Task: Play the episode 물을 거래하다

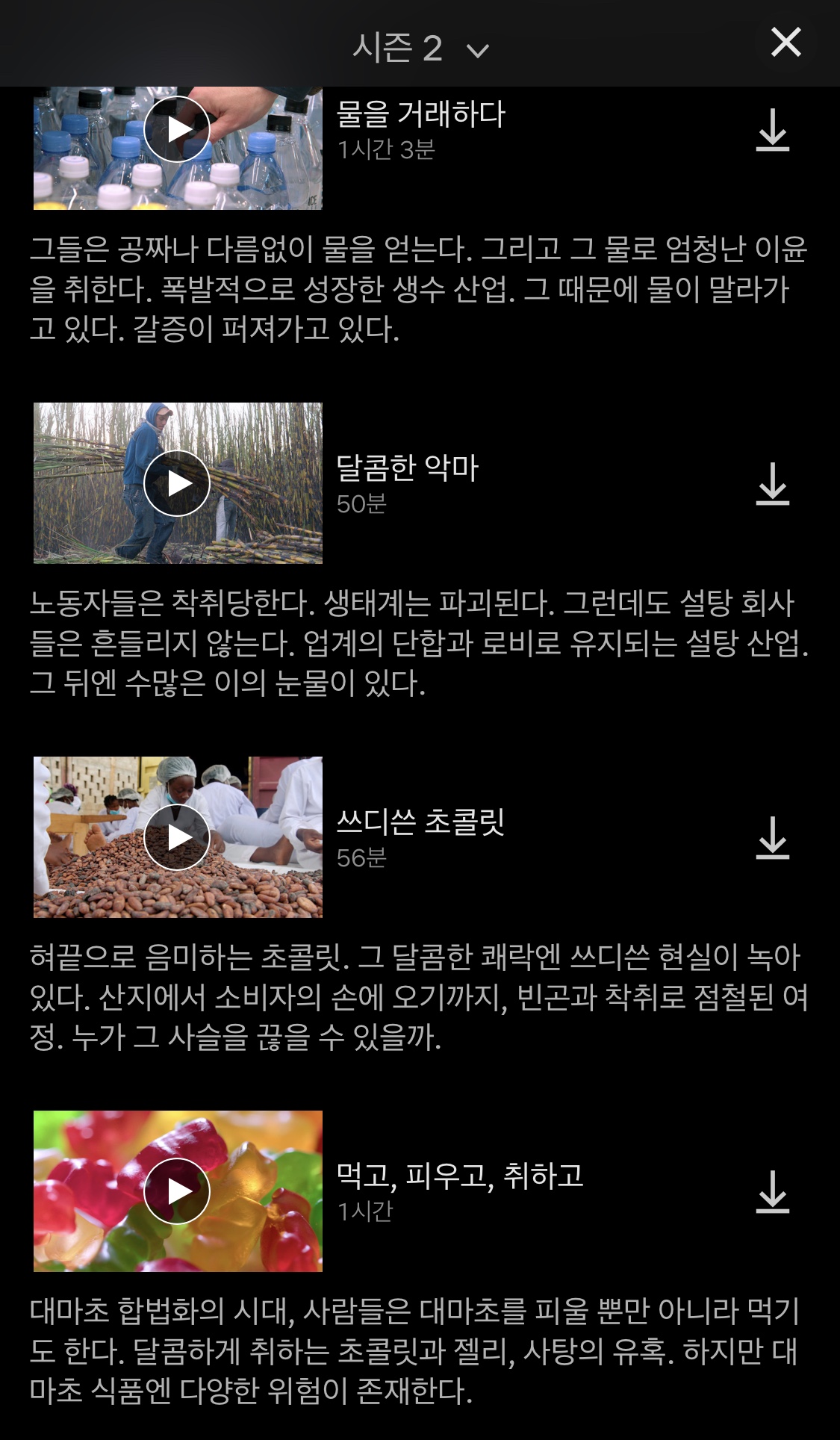Action: pos(177,130)
